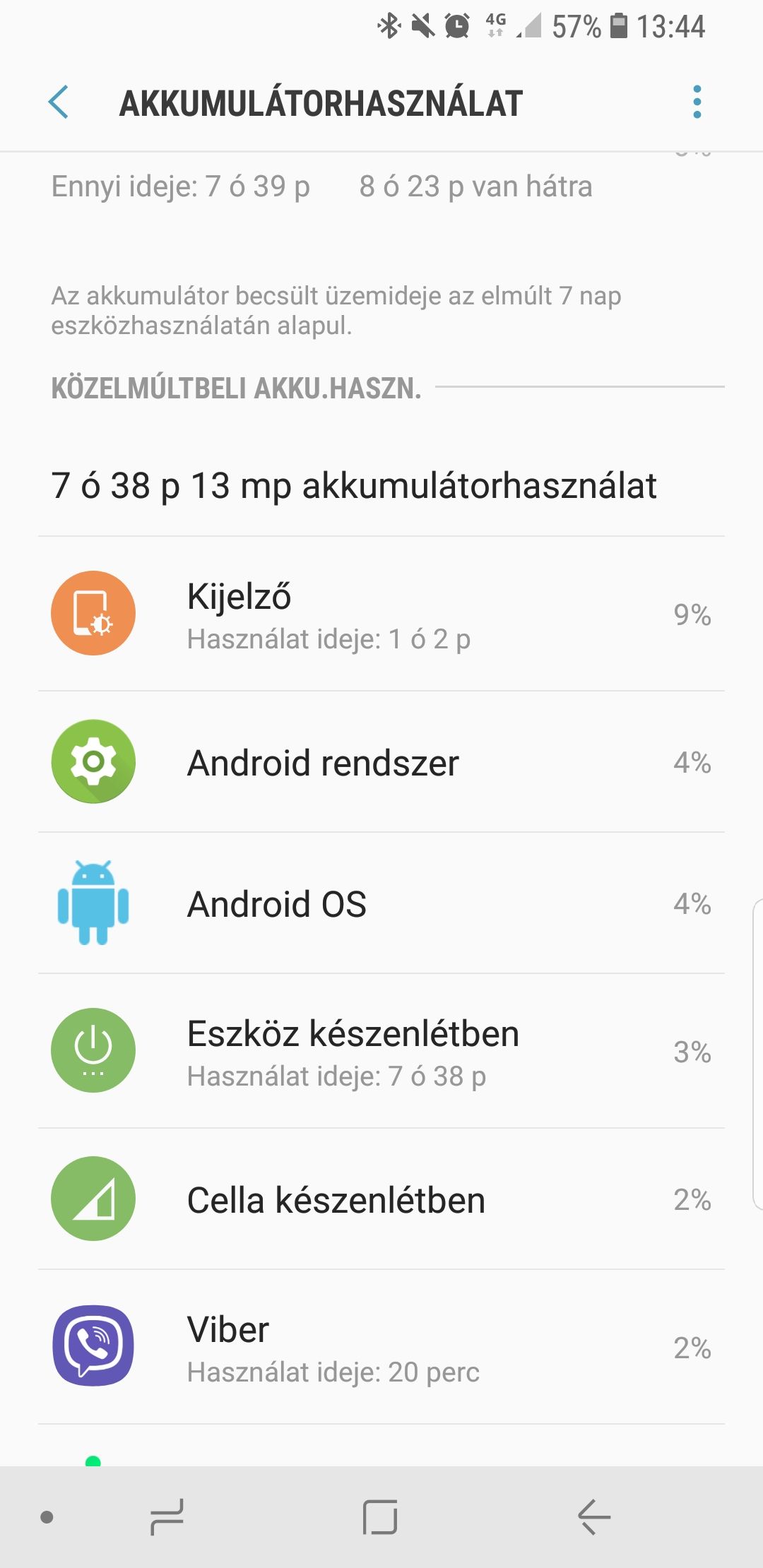Tap the Cella készenlétben entry
Viewport: 763px width, 1568px height.
coord(381,1199)
